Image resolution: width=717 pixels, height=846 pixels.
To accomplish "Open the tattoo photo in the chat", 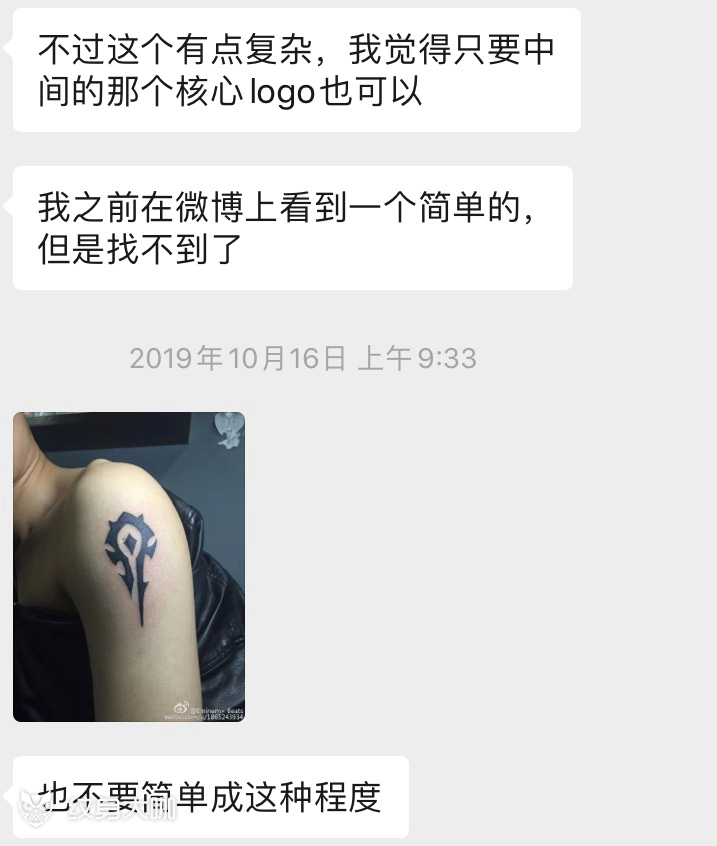I will coord(128,566).
